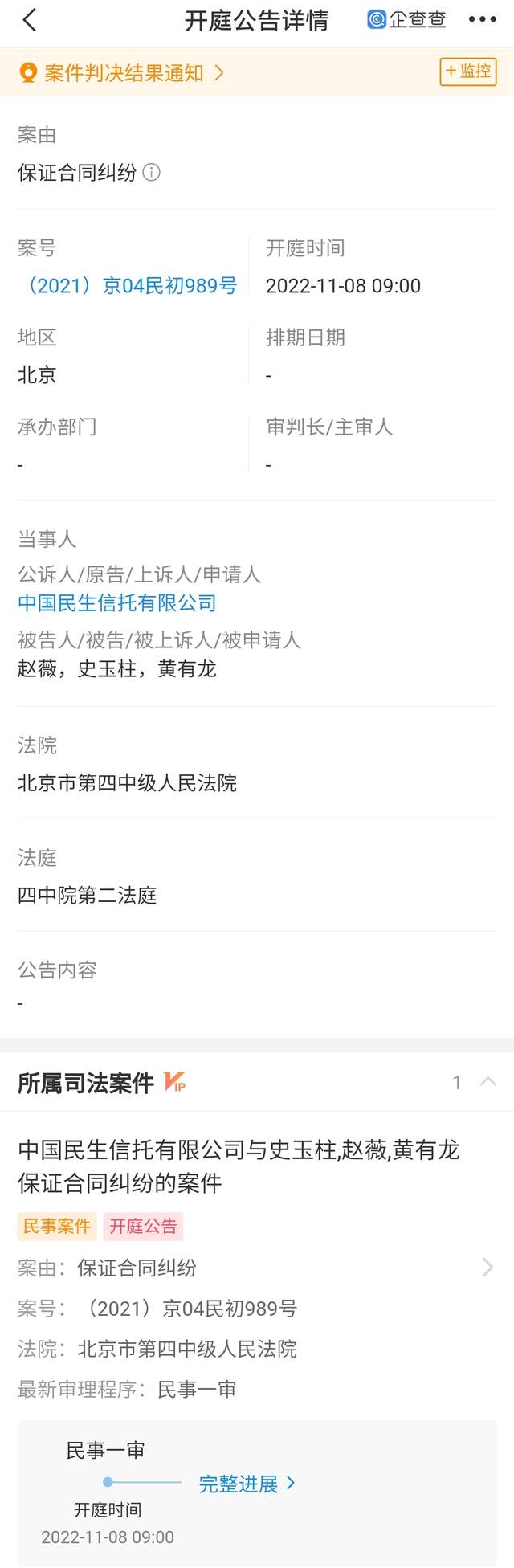Viewport: 514px width, 1568px height.
Task: Open 案件判决结果通知 banner
Action: click(x=124, y=73)
